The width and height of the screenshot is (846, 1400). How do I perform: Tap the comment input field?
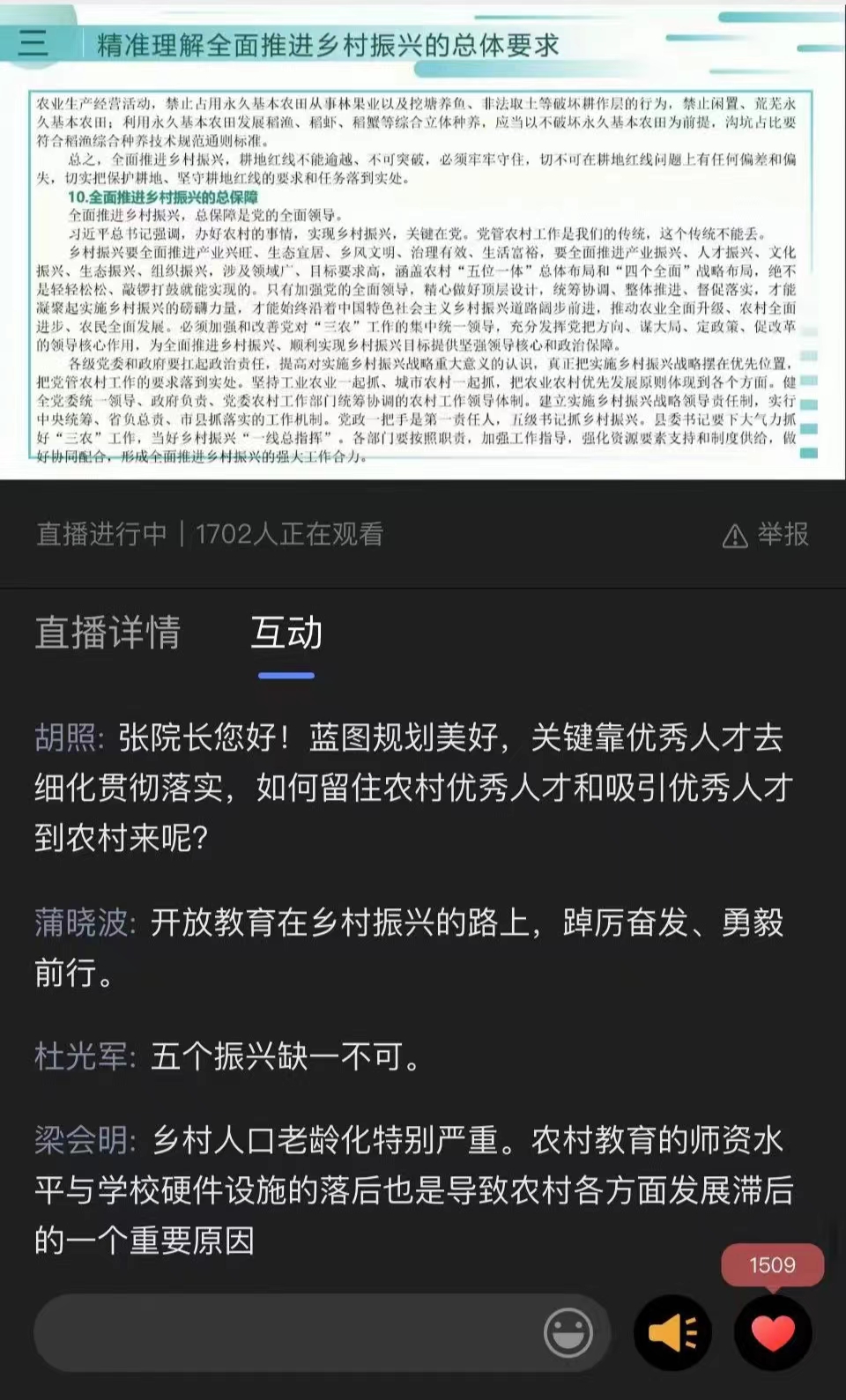(x=282, y=1332)
